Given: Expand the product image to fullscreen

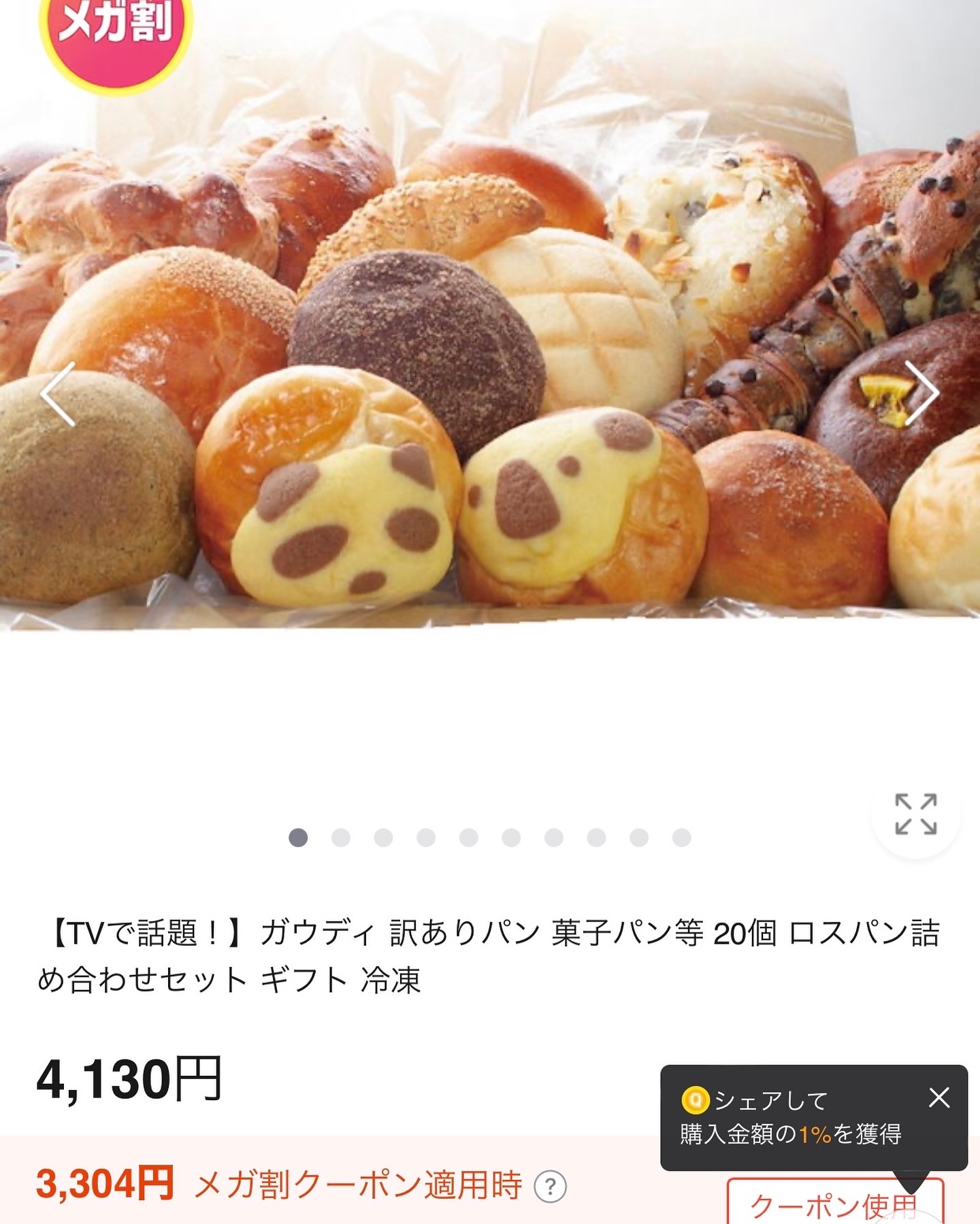Looking at the screenshot, I should [915, 814].
